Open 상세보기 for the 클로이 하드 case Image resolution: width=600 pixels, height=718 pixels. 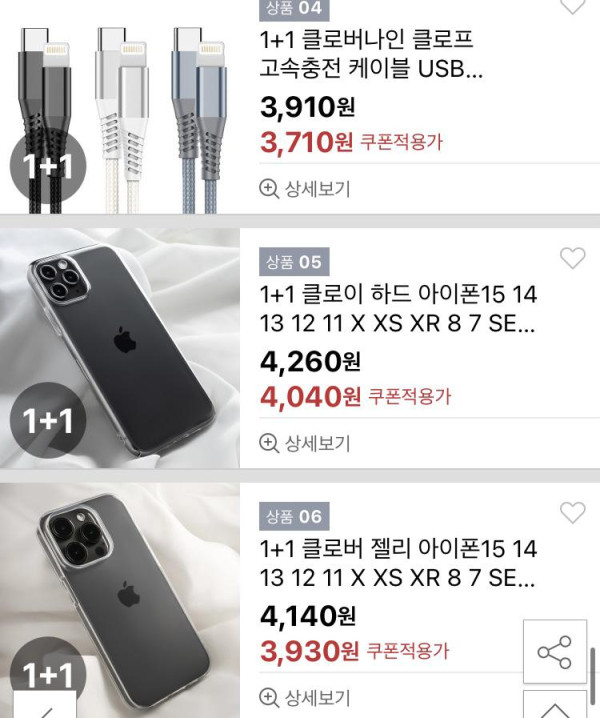click(305, 442)
